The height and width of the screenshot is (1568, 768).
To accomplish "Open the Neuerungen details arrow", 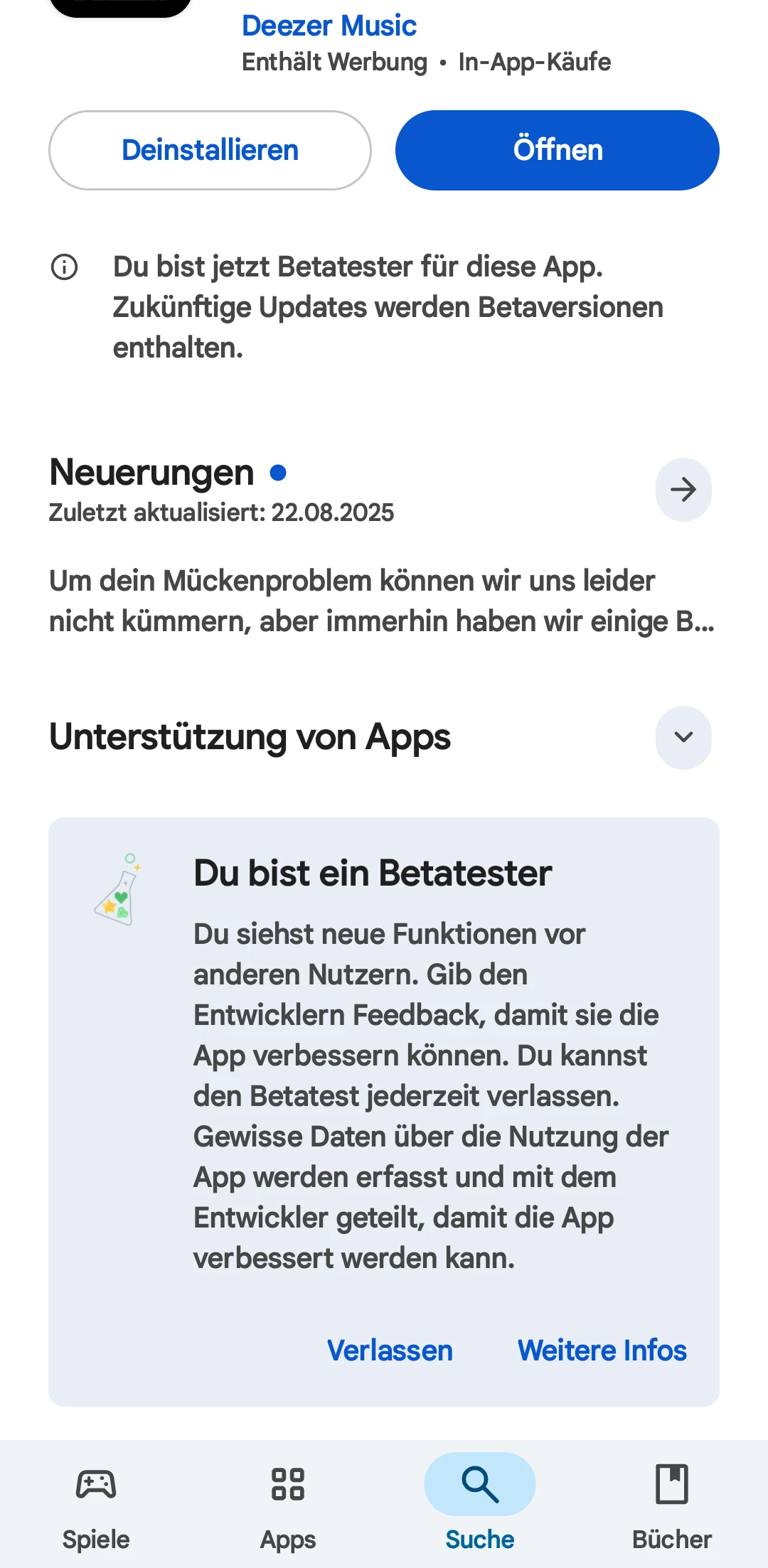I will pyautogui.click(x=683, y=490).
